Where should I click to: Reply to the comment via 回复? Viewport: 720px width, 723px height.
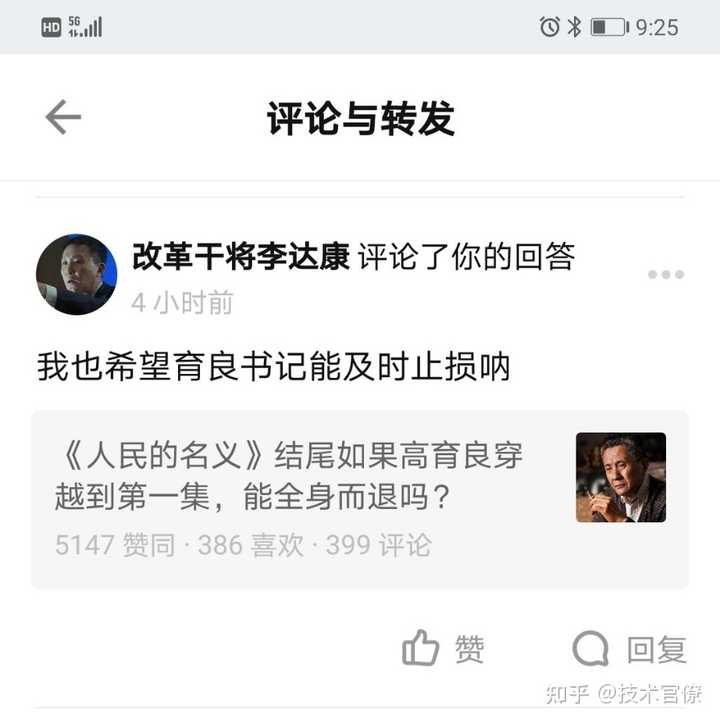(630, 650)
